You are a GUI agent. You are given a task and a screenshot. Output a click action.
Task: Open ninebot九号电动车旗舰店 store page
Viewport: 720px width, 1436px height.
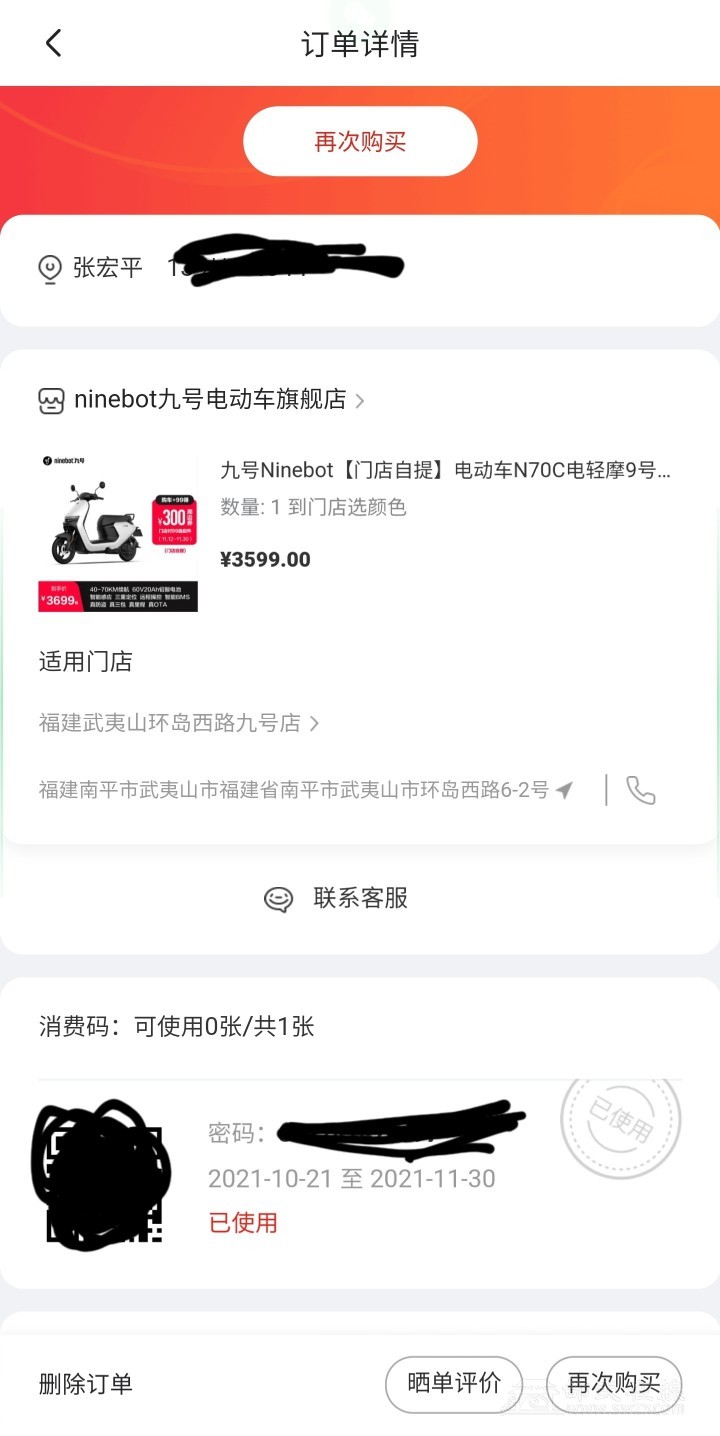click(210, 400)
